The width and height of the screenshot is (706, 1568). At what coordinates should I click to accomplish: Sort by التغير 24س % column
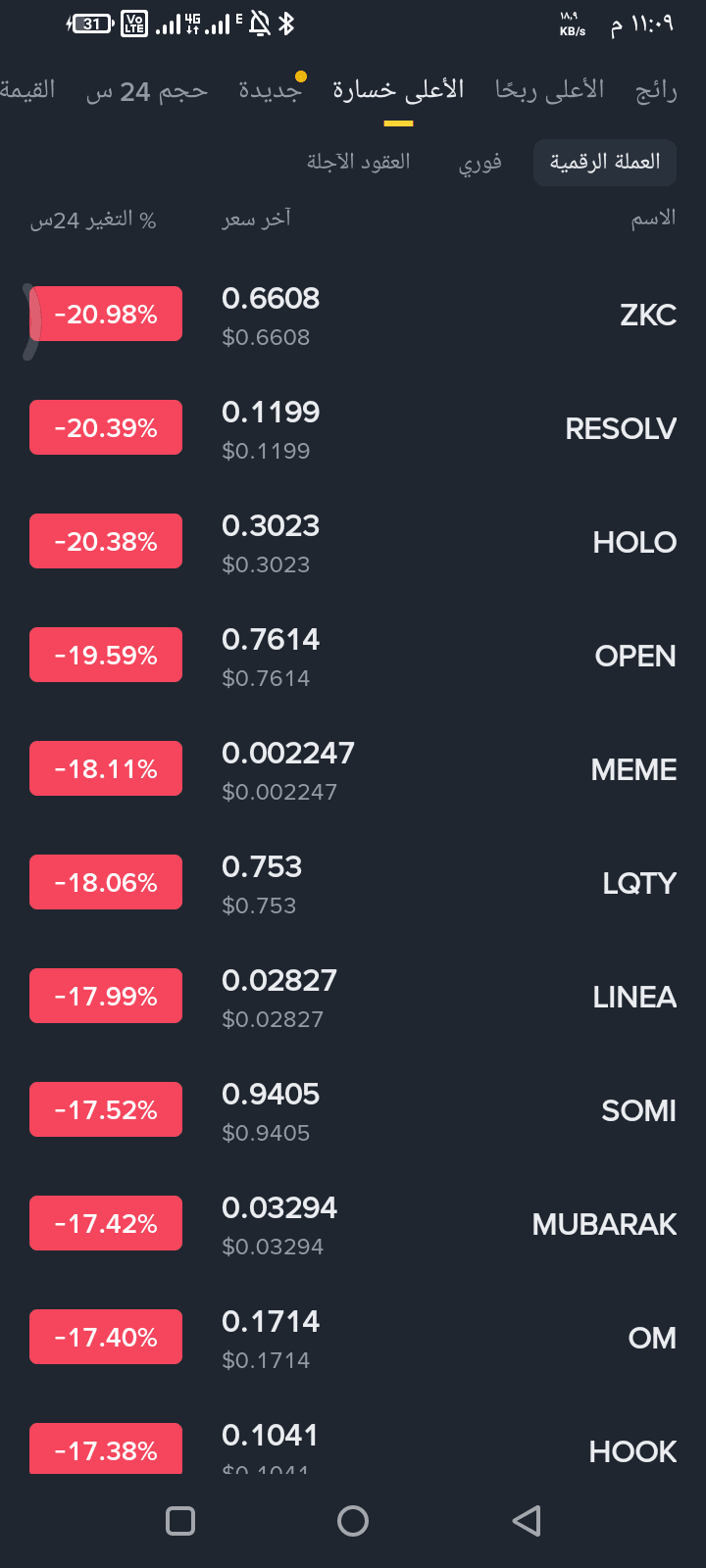coord(93,220)
